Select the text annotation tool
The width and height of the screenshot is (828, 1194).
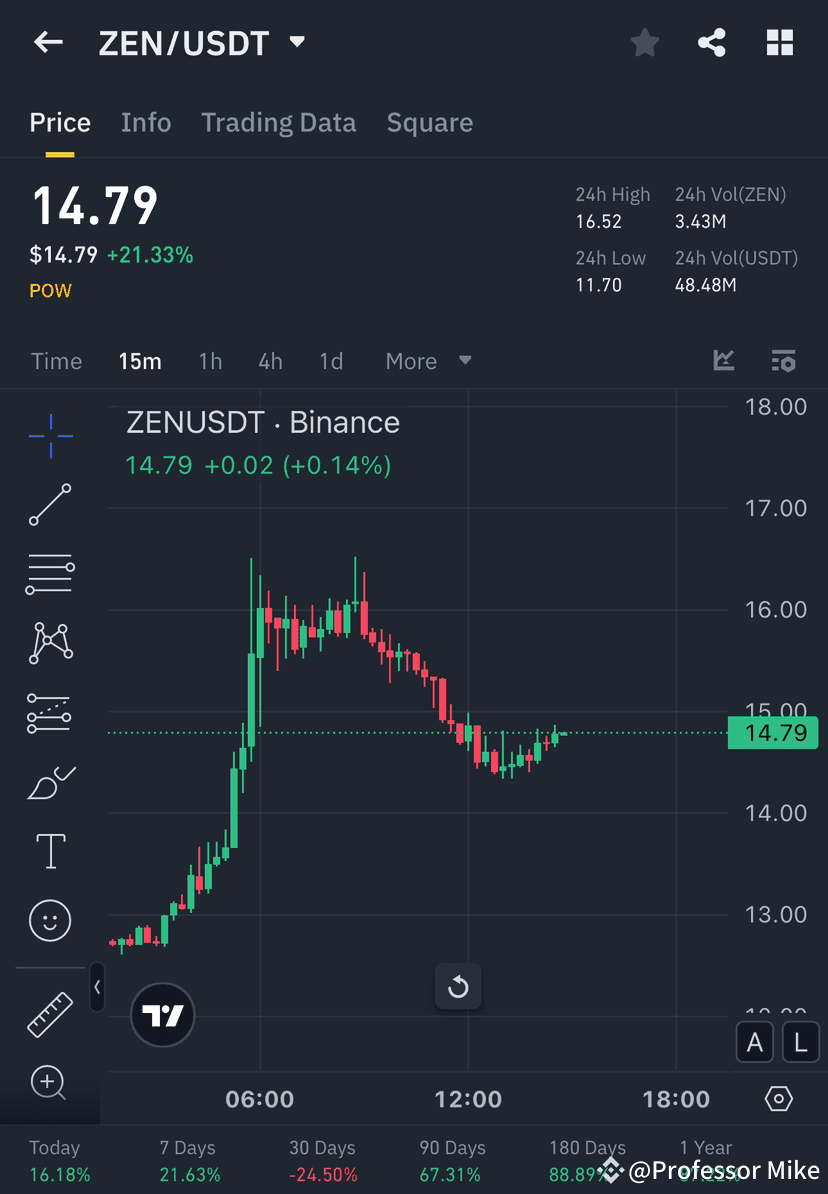(x=50, y=850)
